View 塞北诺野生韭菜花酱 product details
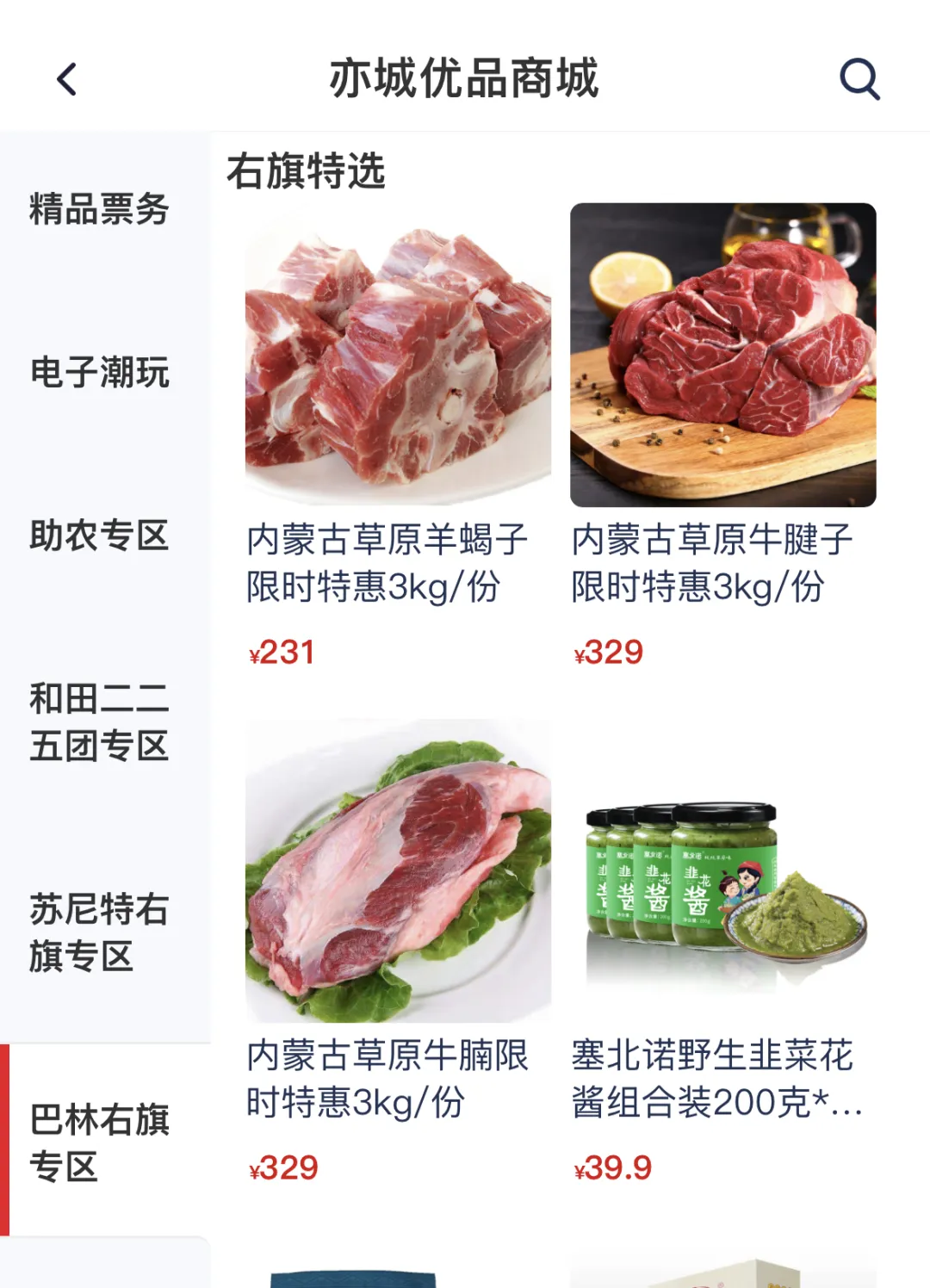 pos(722,870)
